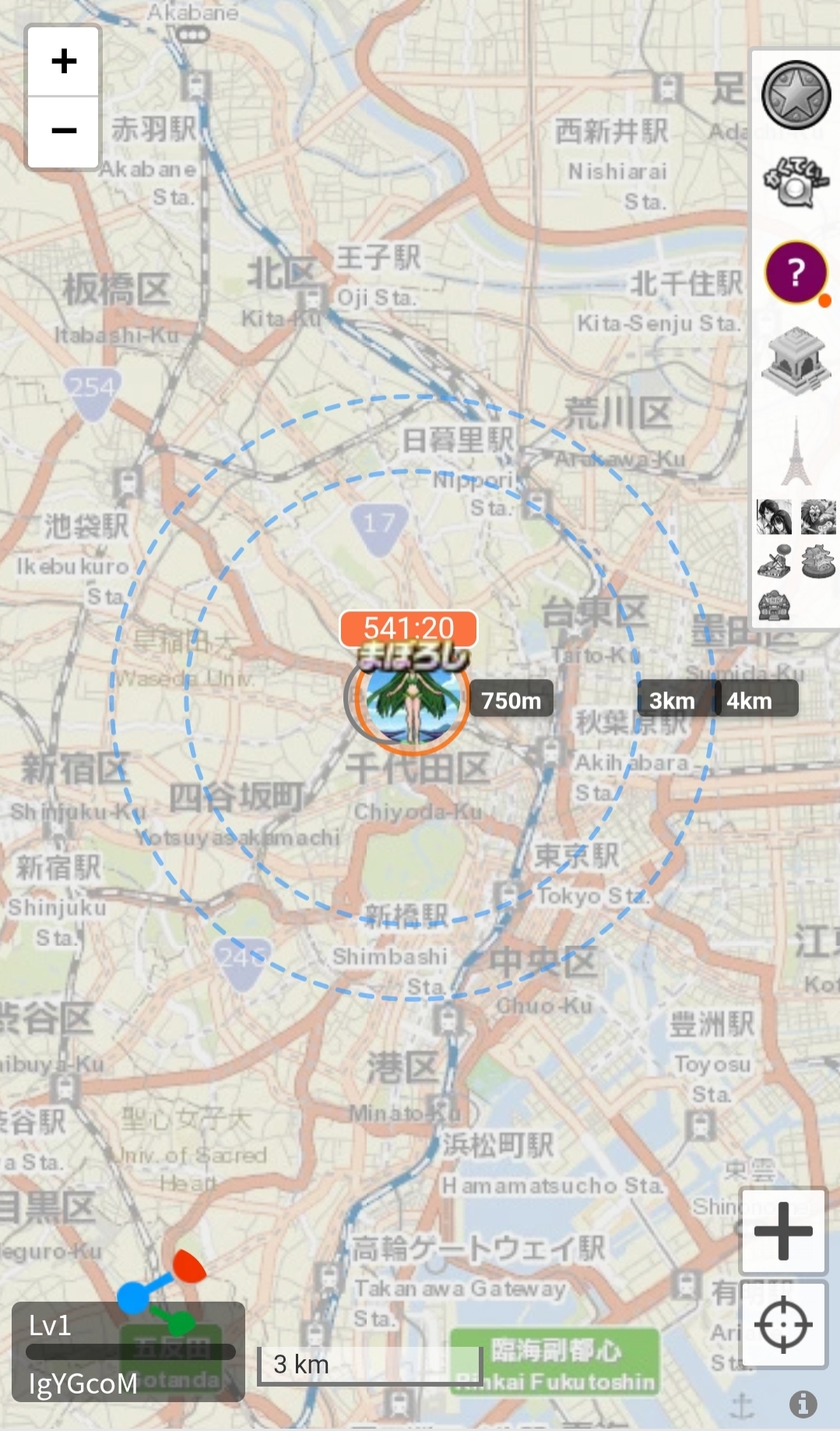840x1431 pixels.
Task: Tap the large plus button above crosshair
Action: coord(782,1231)
